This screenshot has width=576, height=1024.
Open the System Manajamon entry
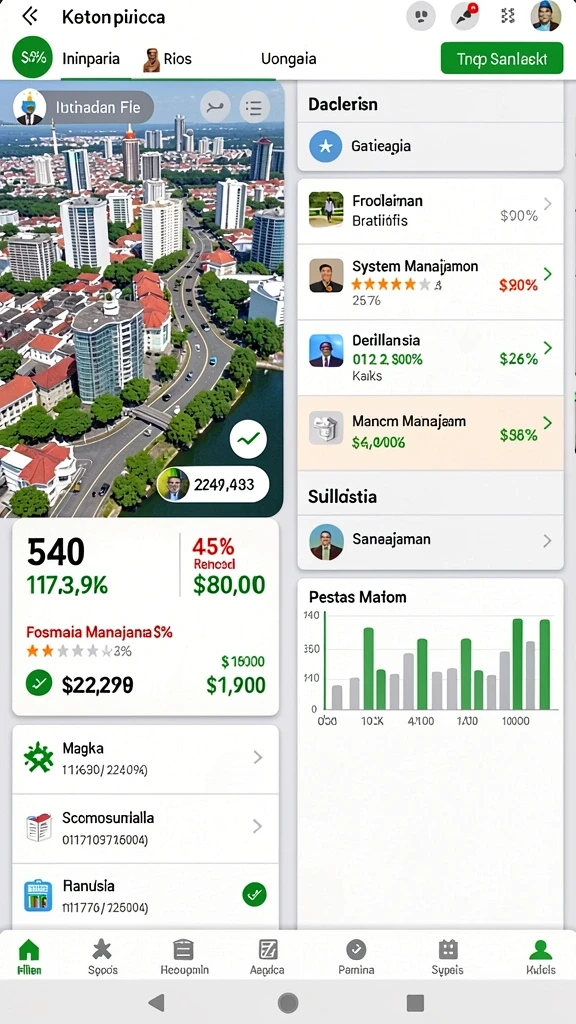pyautogui.click(x=430, y=281)
